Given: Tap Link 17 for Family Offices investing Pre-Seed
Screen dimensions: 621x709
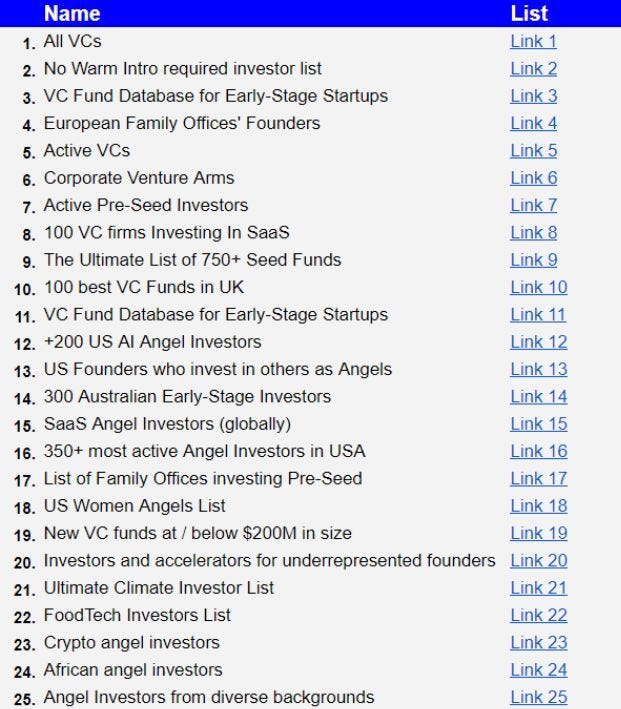Looking at the screenshot, I should pyautogui.click(x=538, y=478).
